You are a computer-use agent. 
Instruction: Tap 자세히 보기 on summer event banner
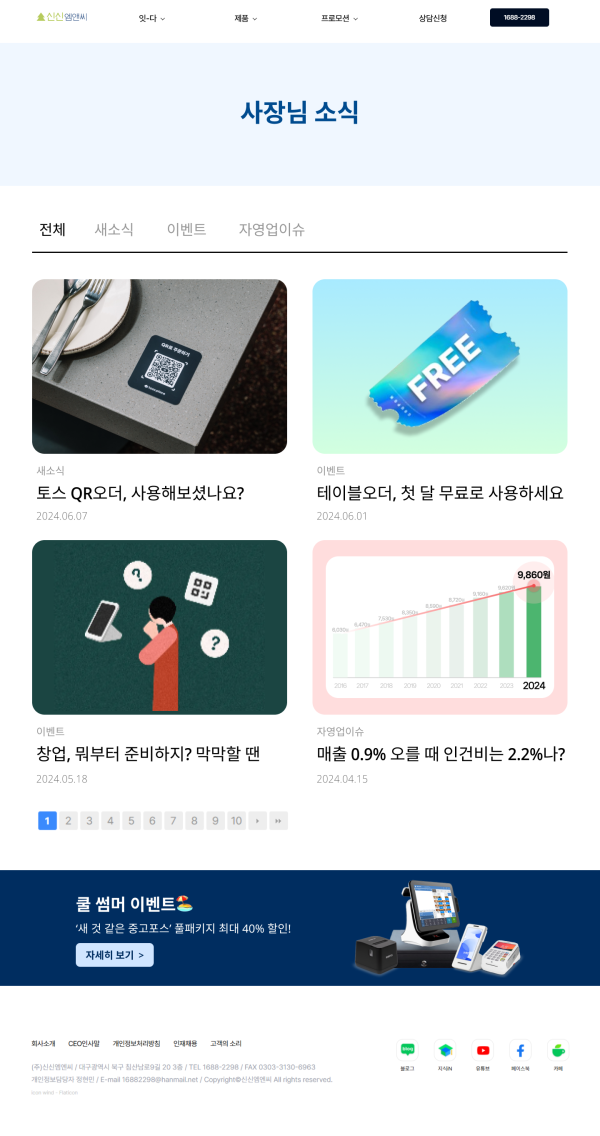coord(114,955)
